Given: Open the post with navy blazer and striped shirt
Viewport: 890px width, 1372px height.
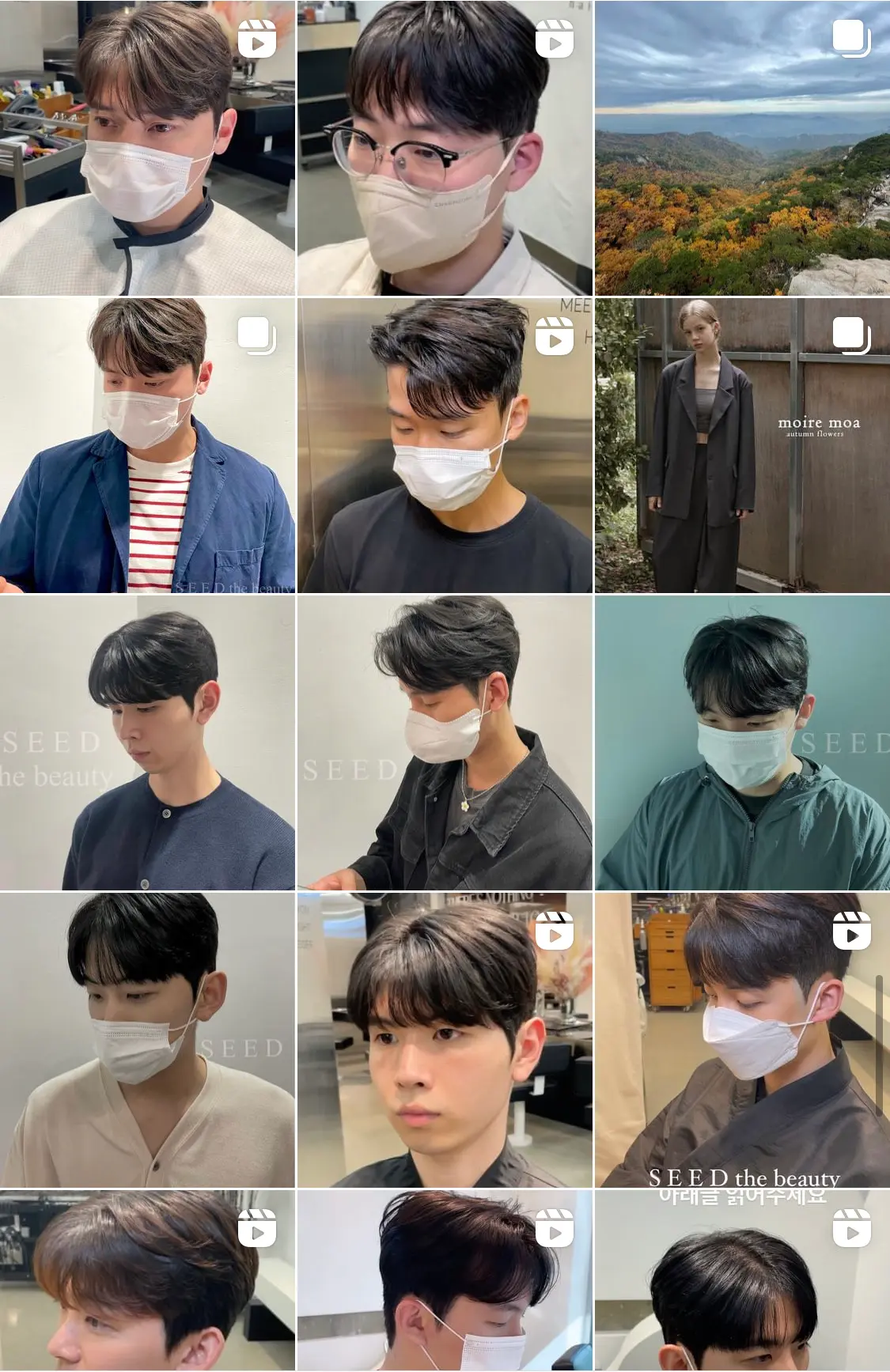Looking at the screenshot, I should coord(147,445).
